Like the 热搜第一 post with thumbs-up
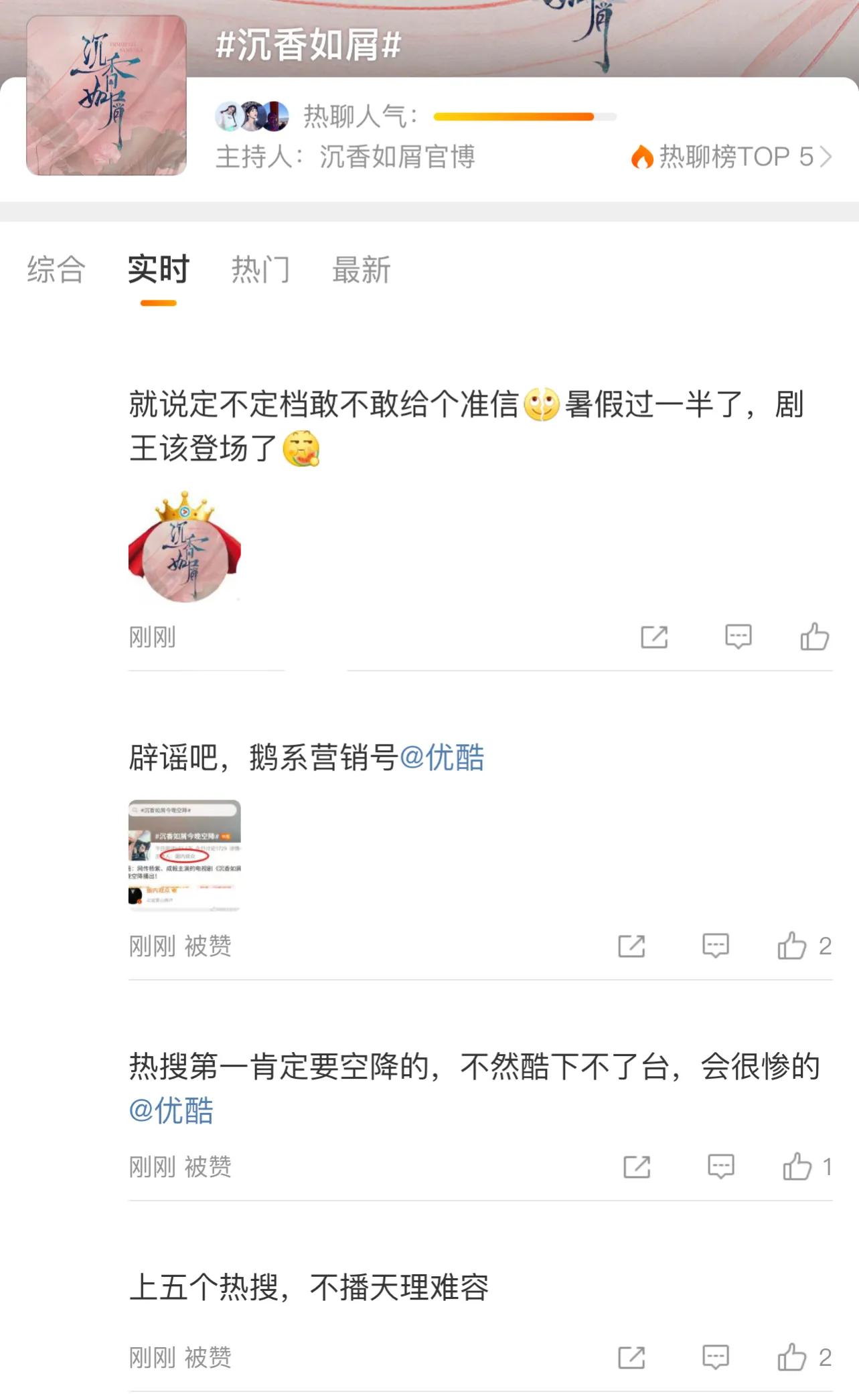The height and width of the screenshot is (1400, 859). [794, 1166]
